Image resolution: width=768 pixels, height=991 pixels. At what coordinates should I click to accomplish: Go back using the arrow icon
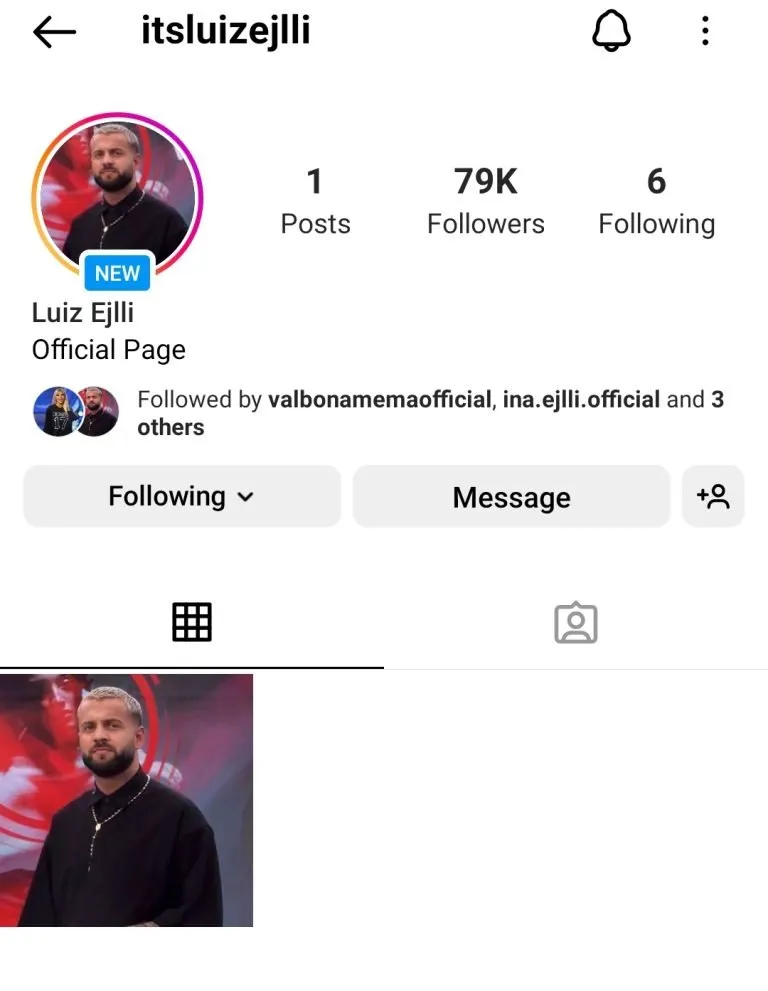pyautogui.click(x=54, y=33)
